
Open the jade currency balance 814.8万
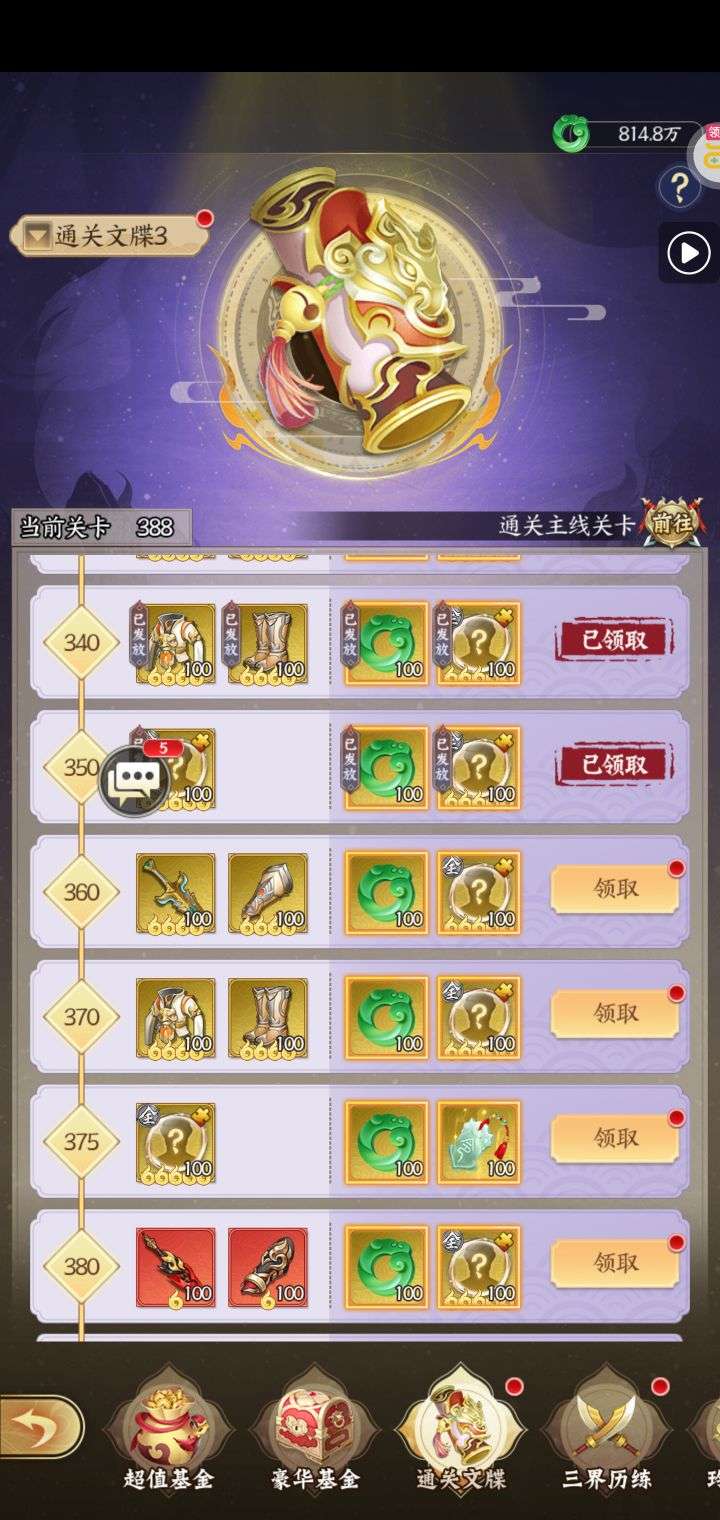click(x=627, y=134)
